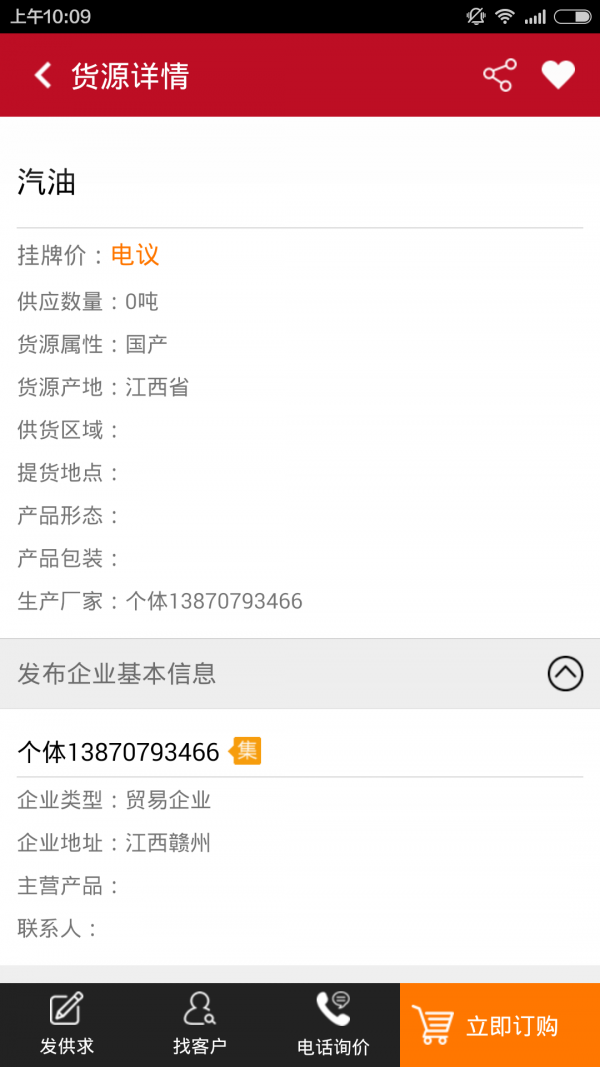
Task: Share this 汽油 supply listing
Action: (x=498, y=76)
